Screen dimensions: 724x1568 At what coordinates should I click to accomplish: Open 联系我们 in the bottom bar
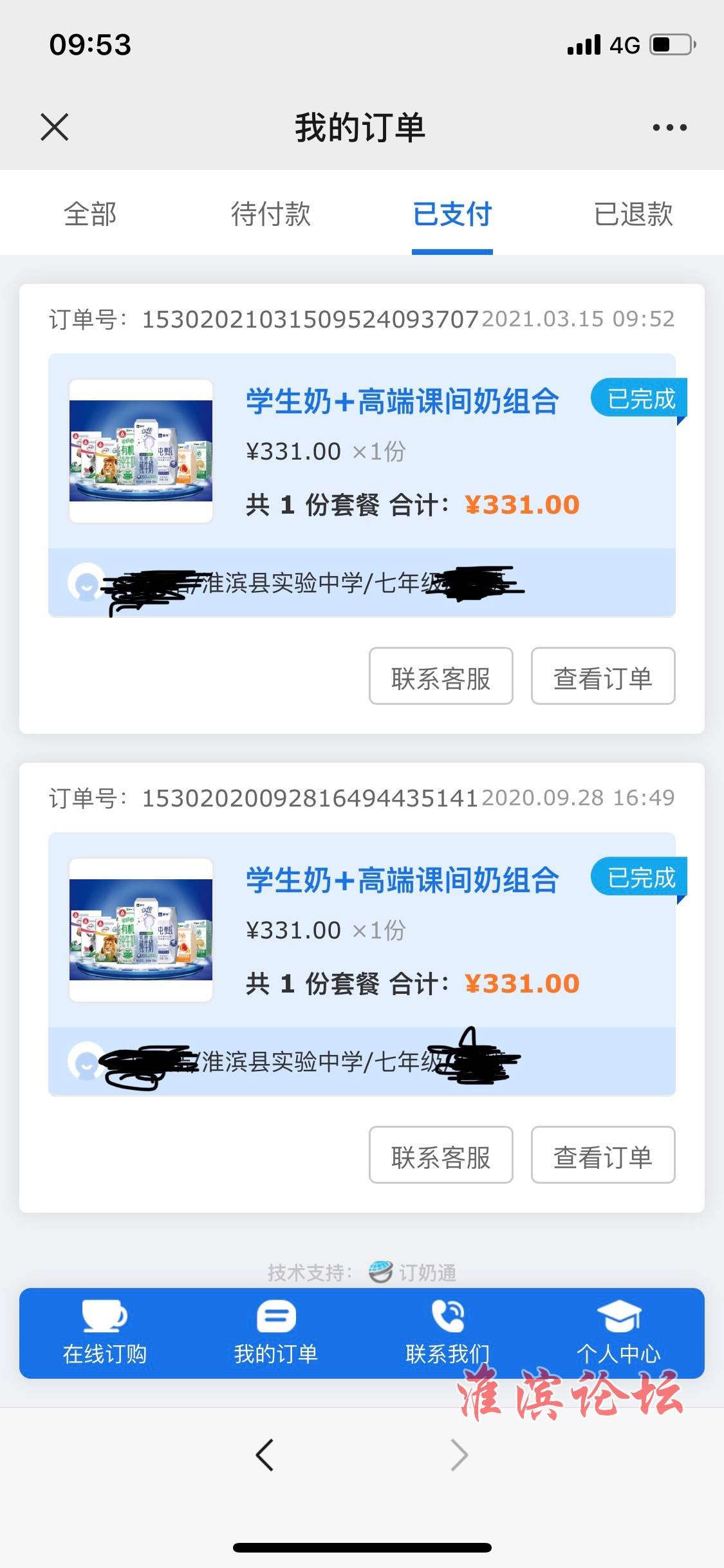coord(447,1332)
